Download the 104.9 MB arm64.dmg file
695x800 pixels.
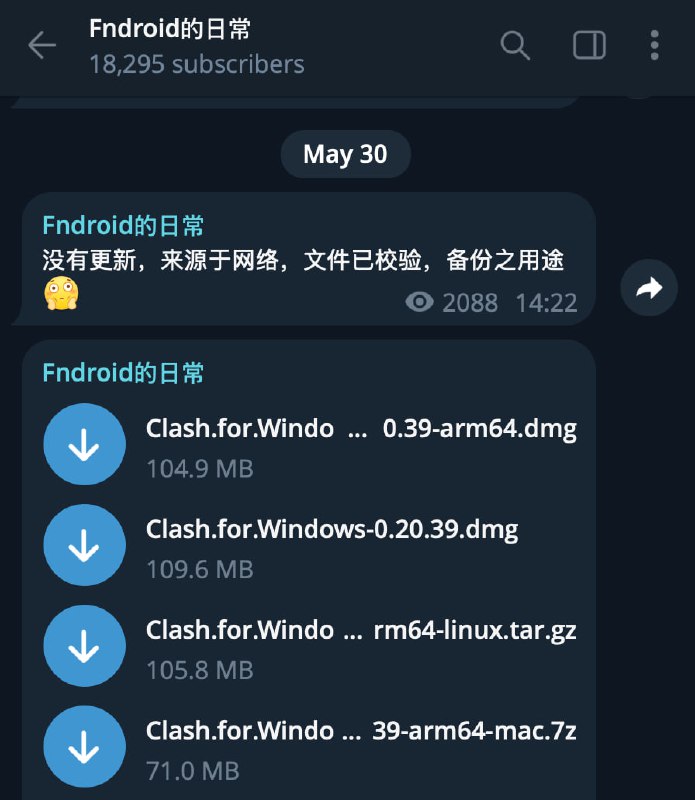pyautogui.click(x=84, y=445)
